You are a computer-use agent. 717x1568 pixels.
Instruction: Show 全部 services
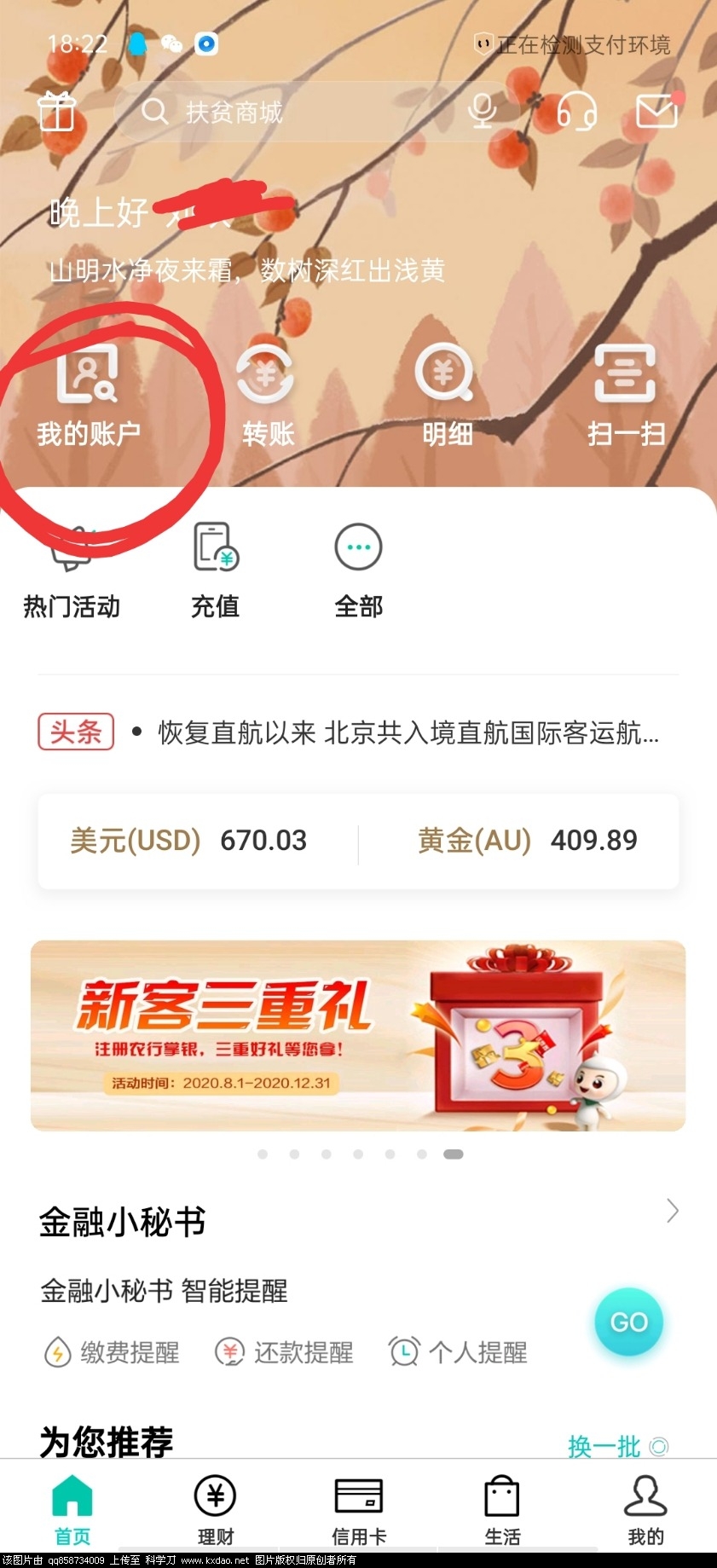[358, 571]
